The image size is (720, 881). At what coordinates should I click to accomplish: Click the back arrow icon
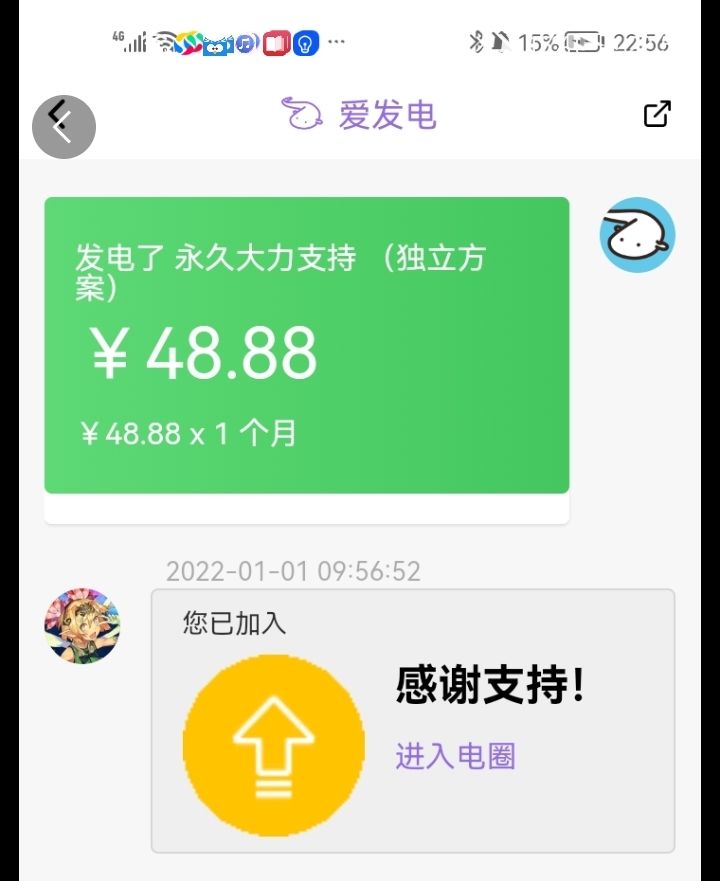62,124
